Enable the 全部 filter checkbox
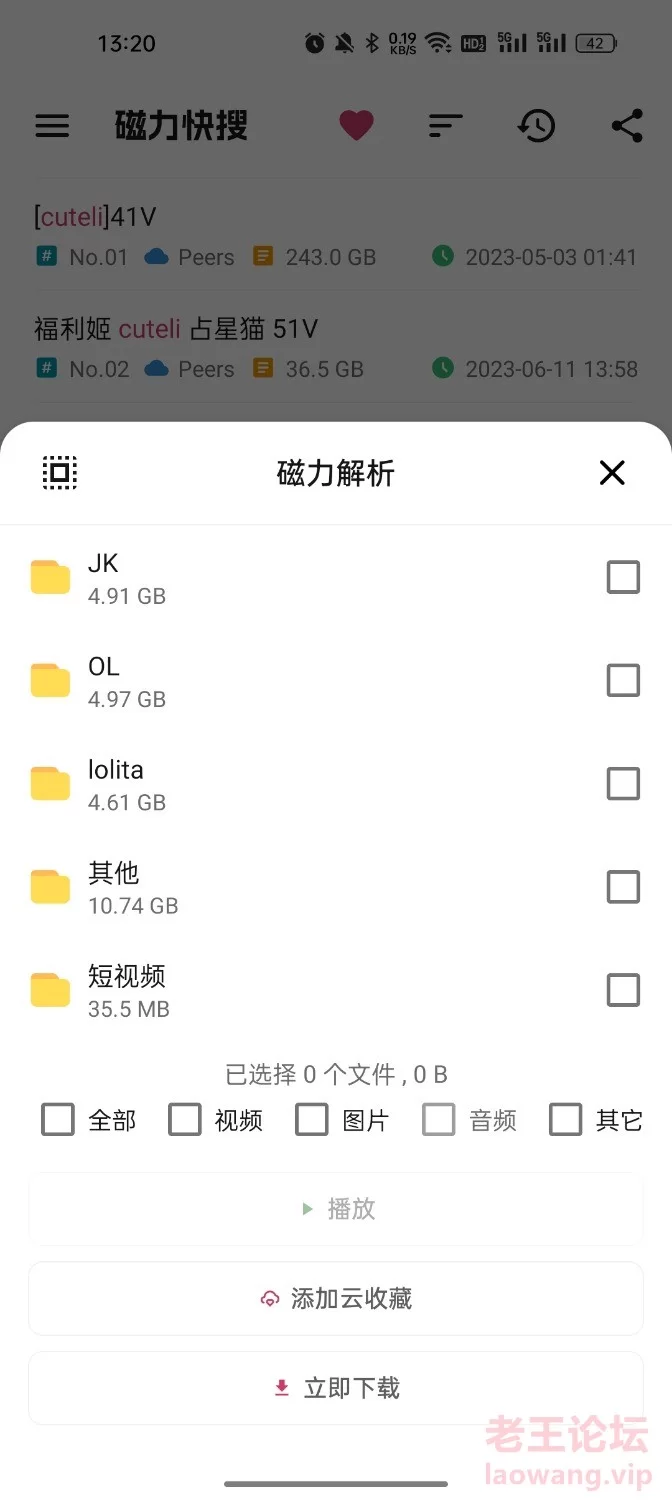The height and width of the screenshot is (1500, 672). click(58, 1120)
